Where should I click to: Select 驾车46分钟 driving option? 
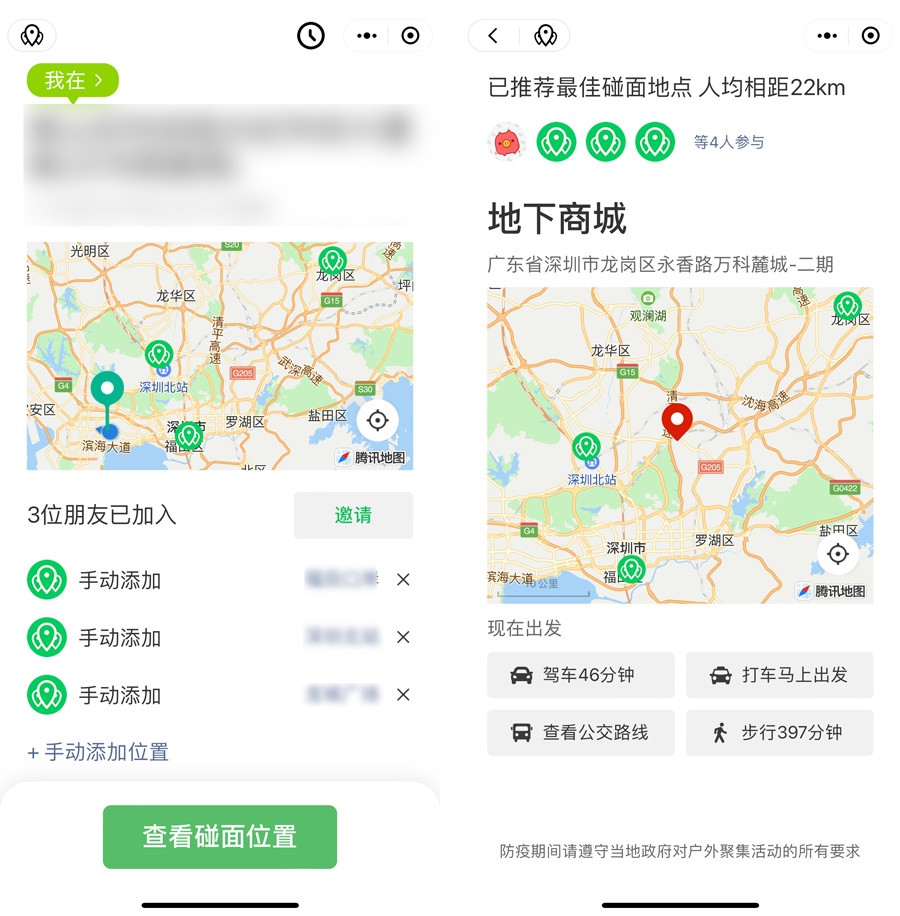click(580, 675)
